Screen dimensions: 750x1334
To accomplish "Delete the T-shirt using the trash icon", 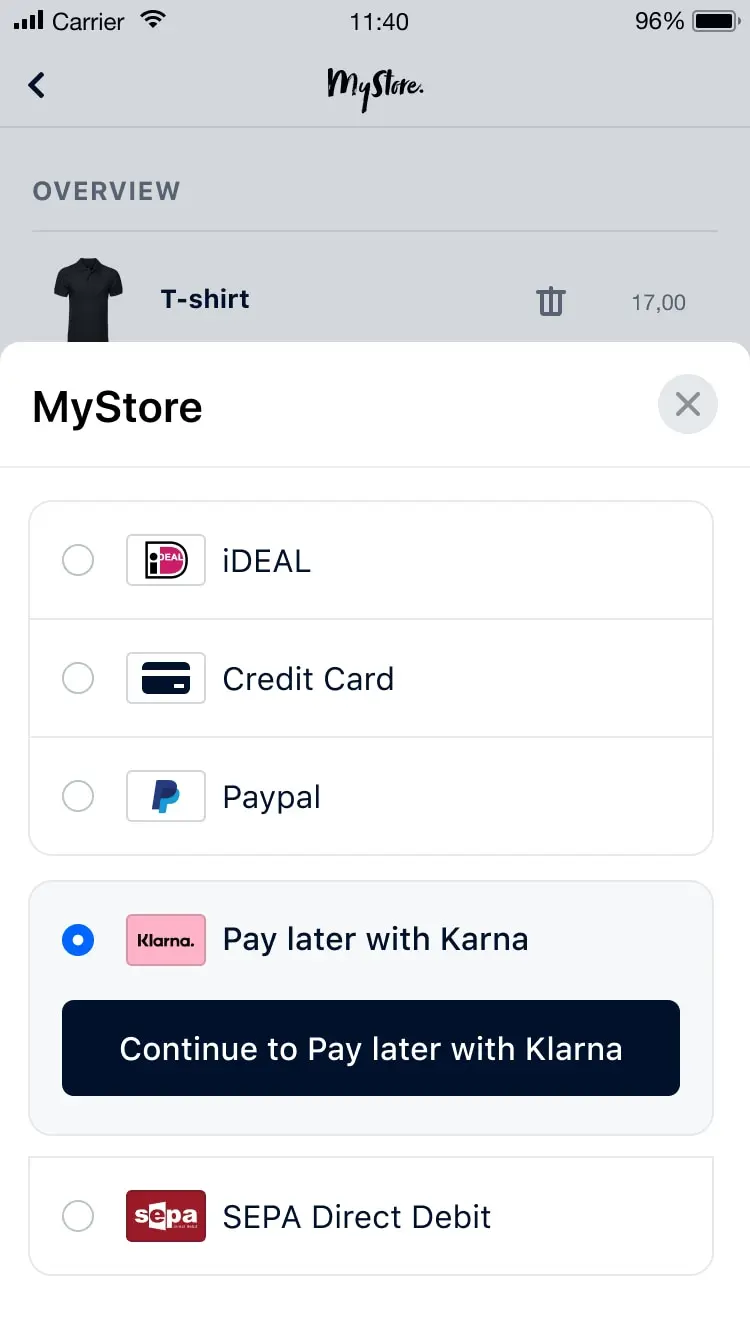I will pos(550,300).
